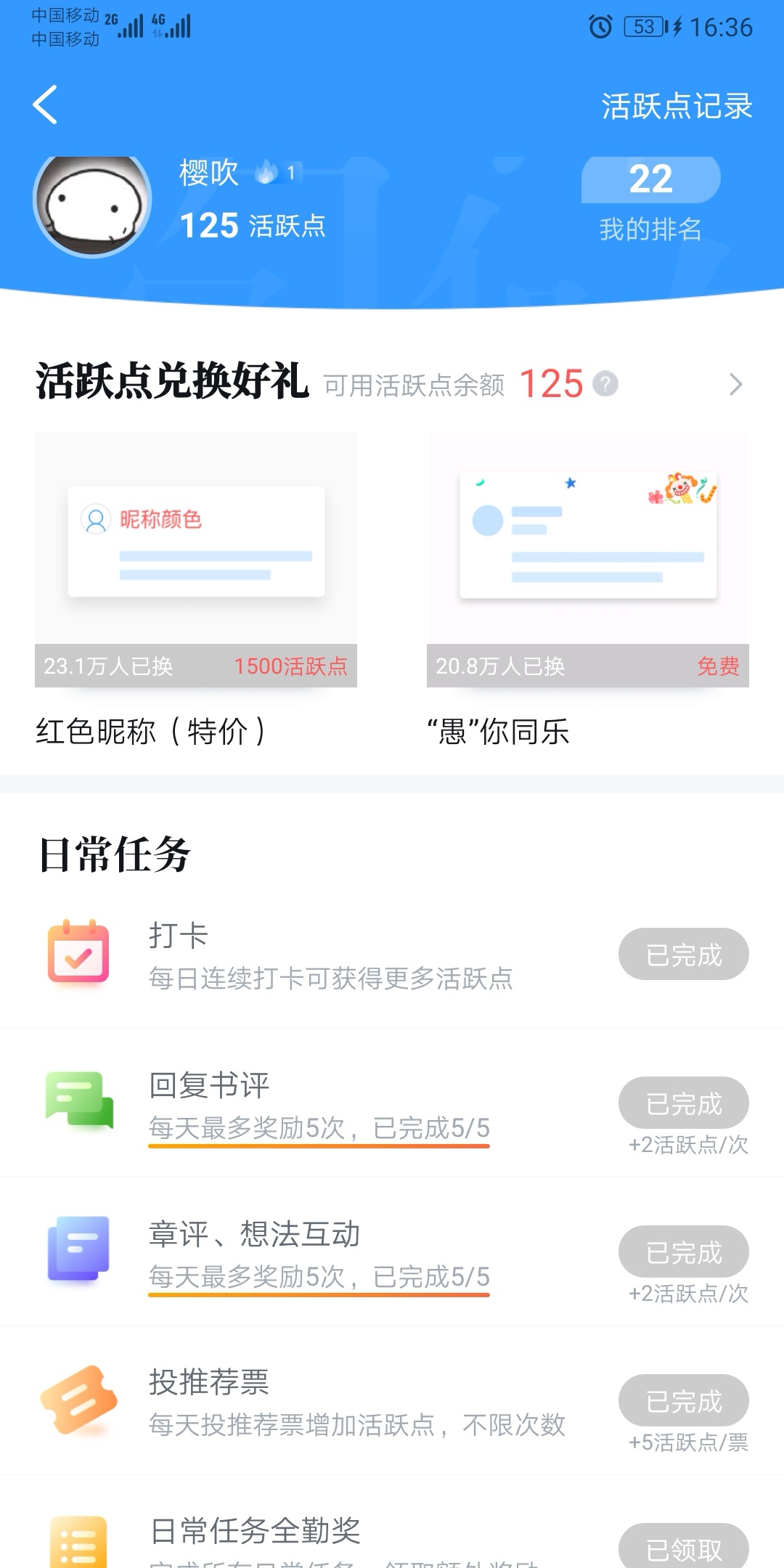Open 活跃点记录 history
The width and height of the screenshot is (784, 1568).
tap(676, 107)
